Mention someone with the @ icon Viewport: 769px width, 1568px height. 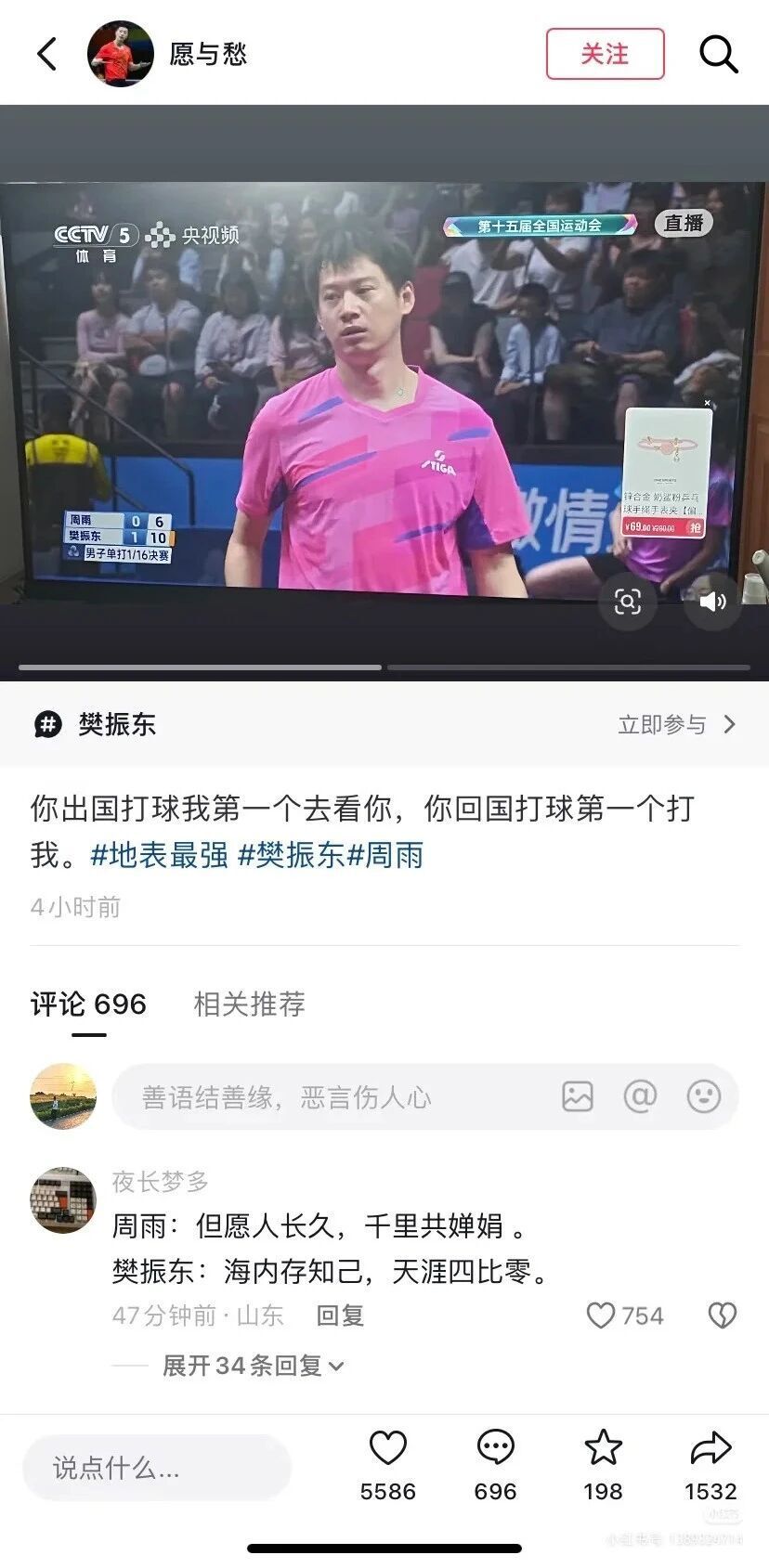641,1096
